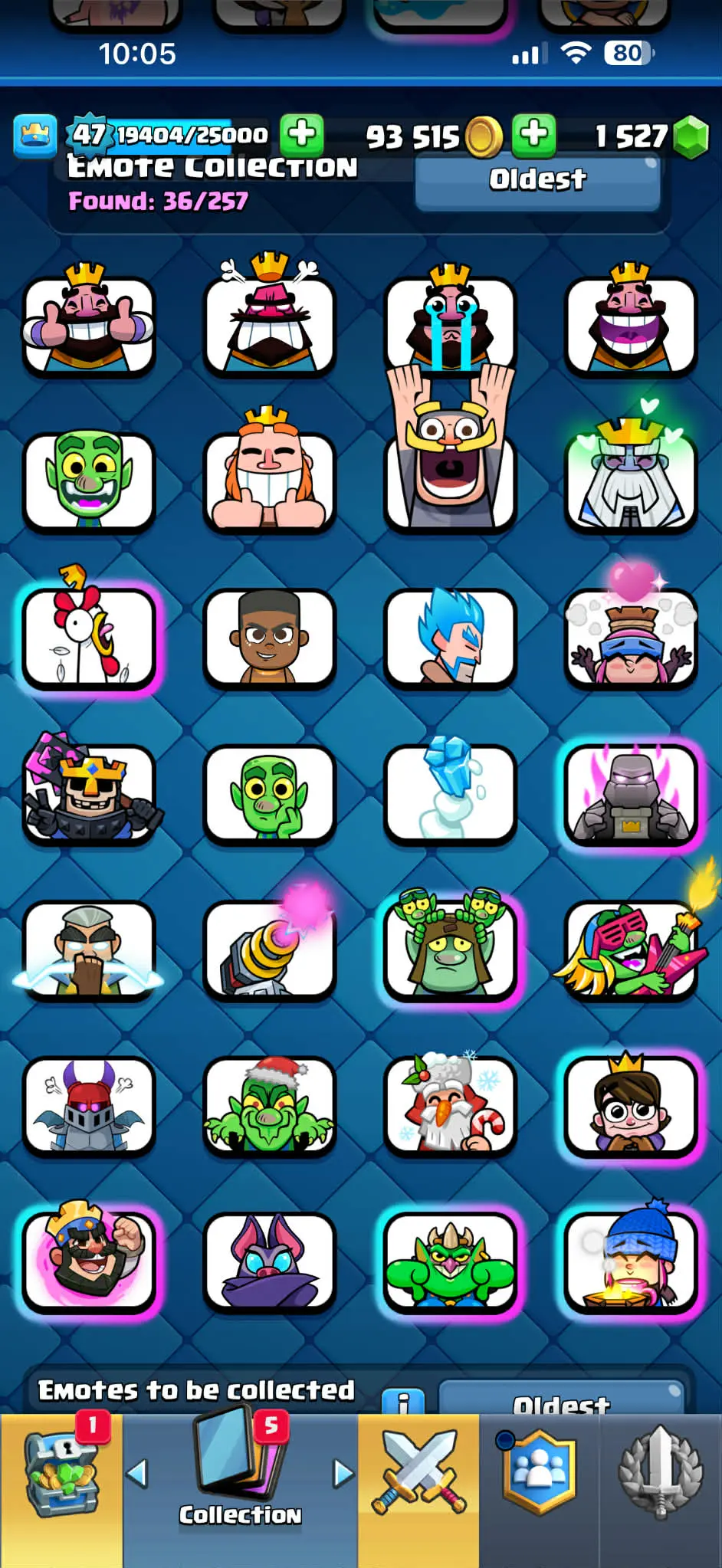Open the gems shop via green gem
Screen dimensions: 722x1568
click(691, 137)
